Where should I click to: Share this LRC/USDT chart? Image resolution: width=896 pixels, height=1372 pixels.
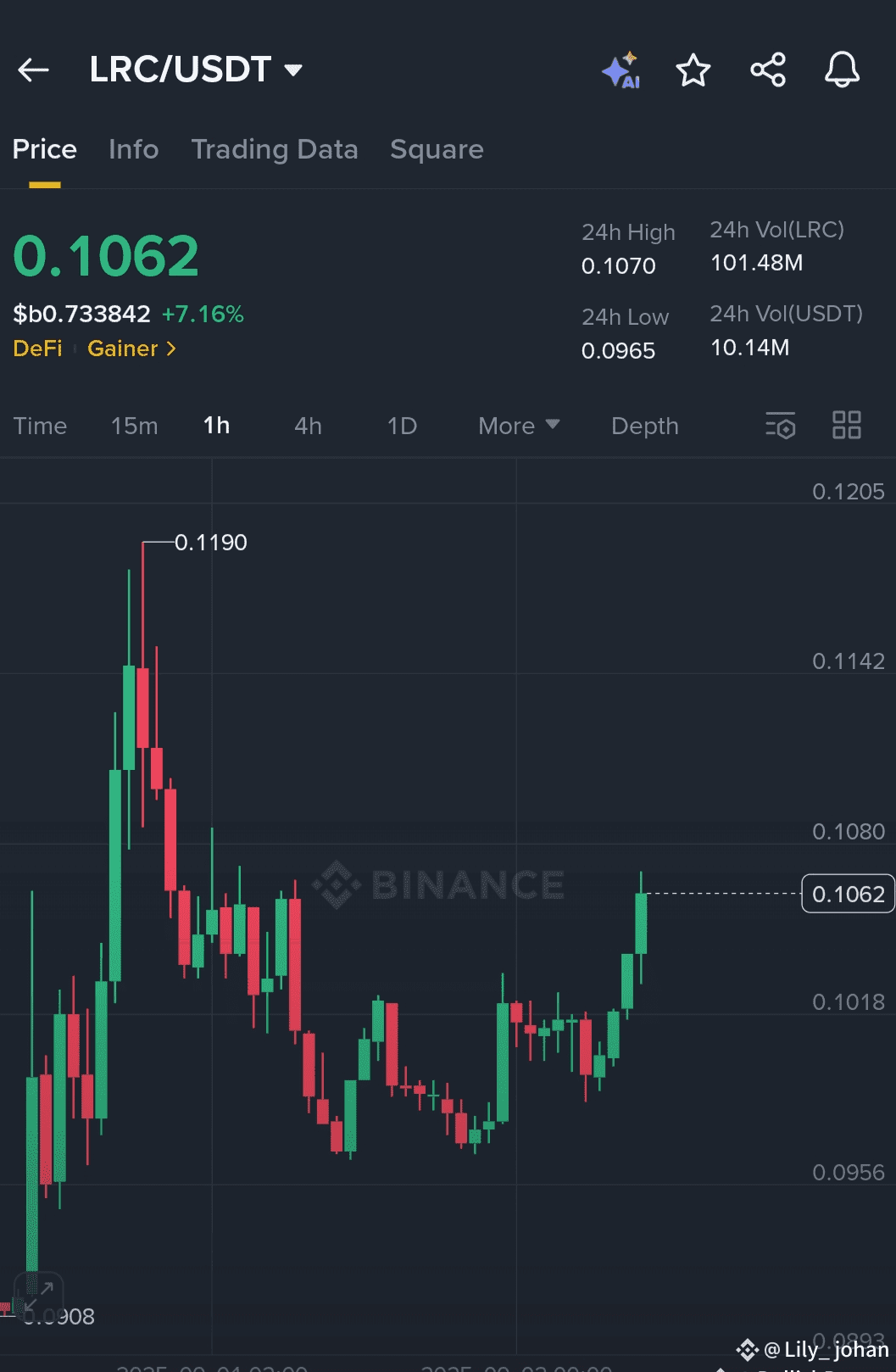tap(768, 70)
